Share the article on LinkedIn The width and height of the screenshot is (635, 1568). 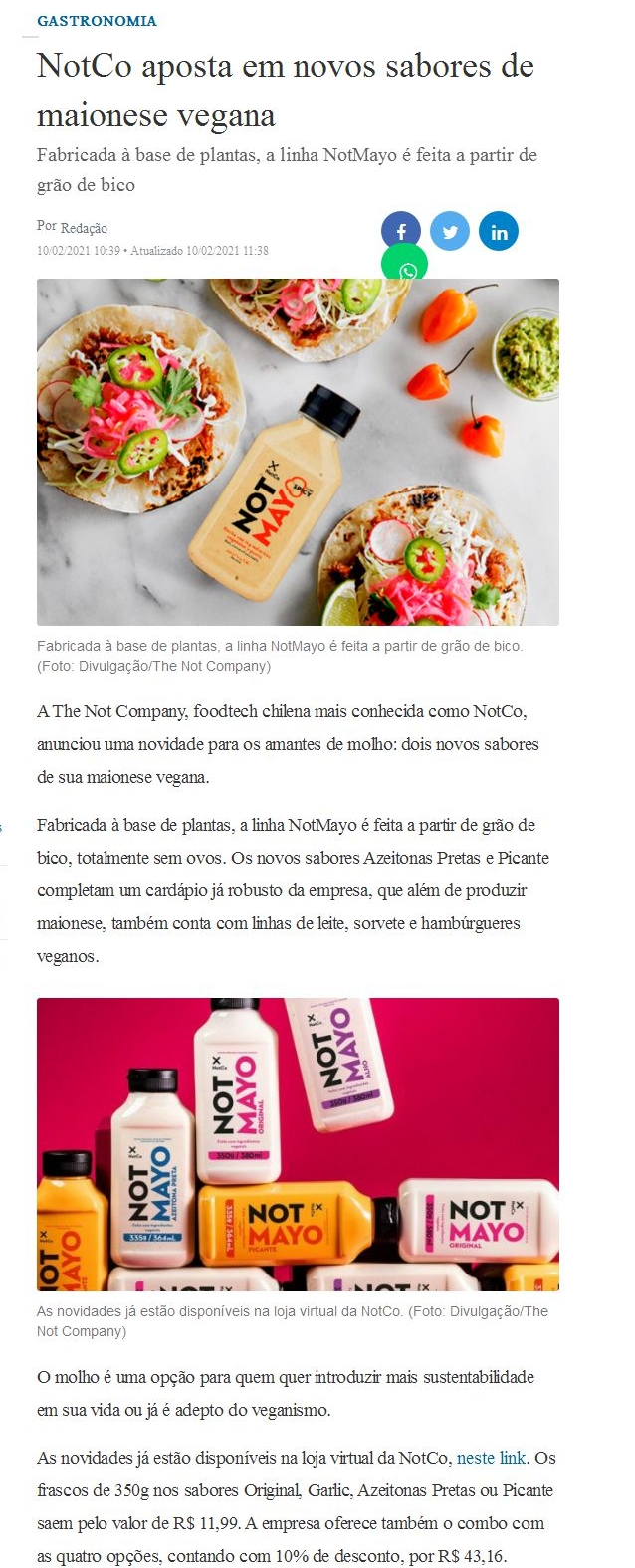coord(499,232)
